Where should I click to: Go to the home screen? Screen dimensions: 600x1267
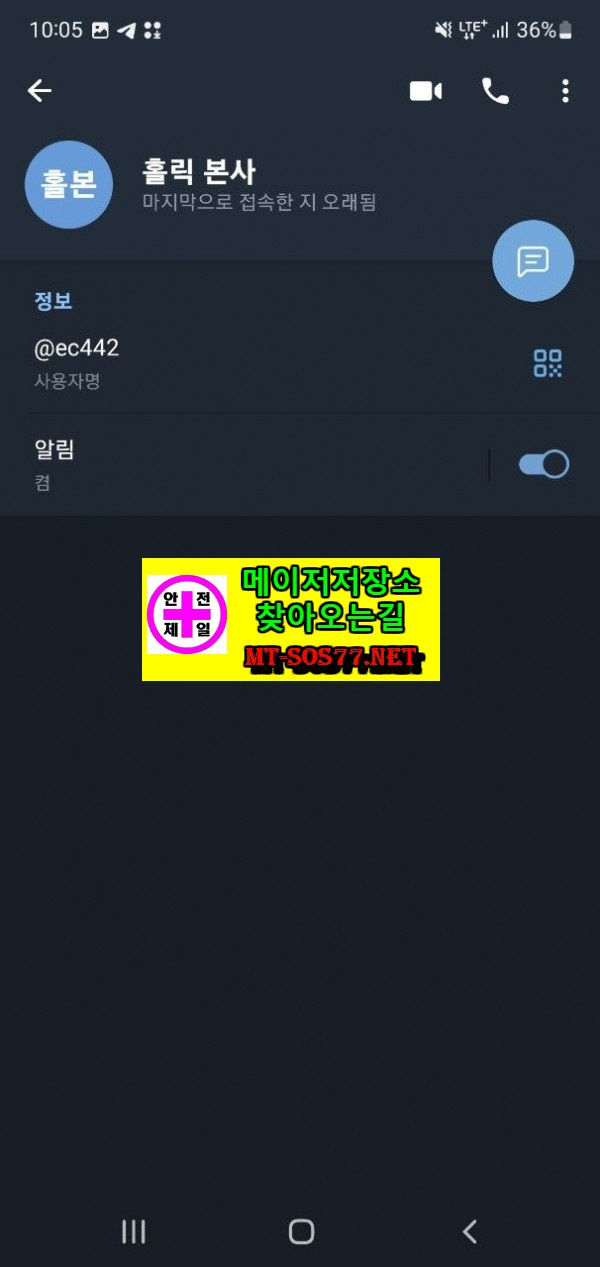tap(301, 1231)
